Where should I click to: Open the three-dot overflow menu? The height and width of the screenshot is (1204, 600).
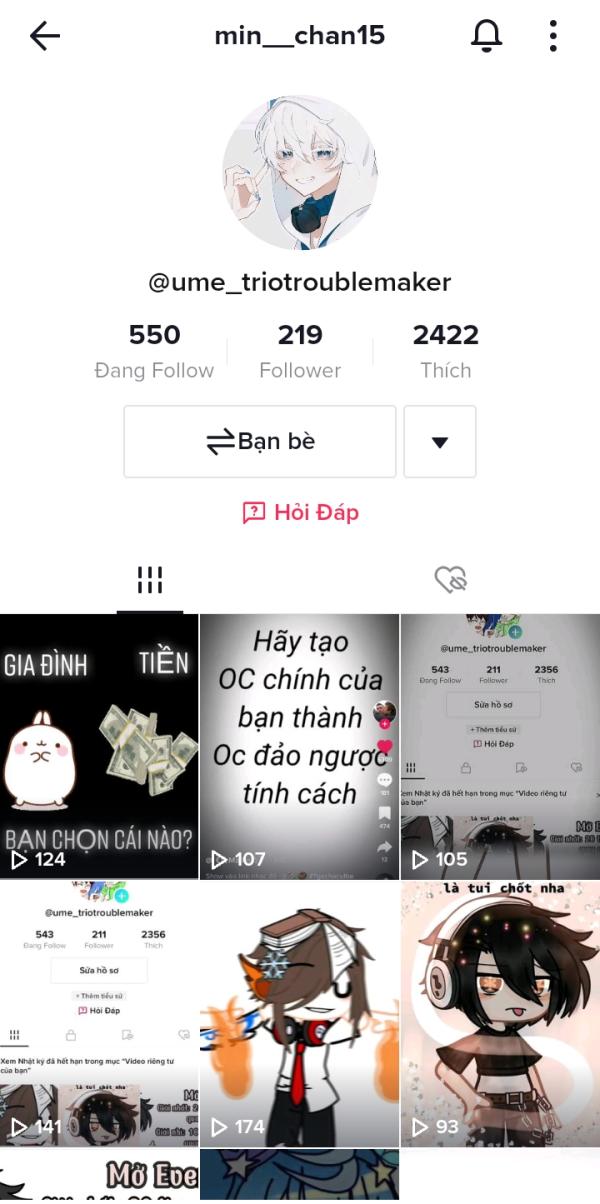pos(553,37)
